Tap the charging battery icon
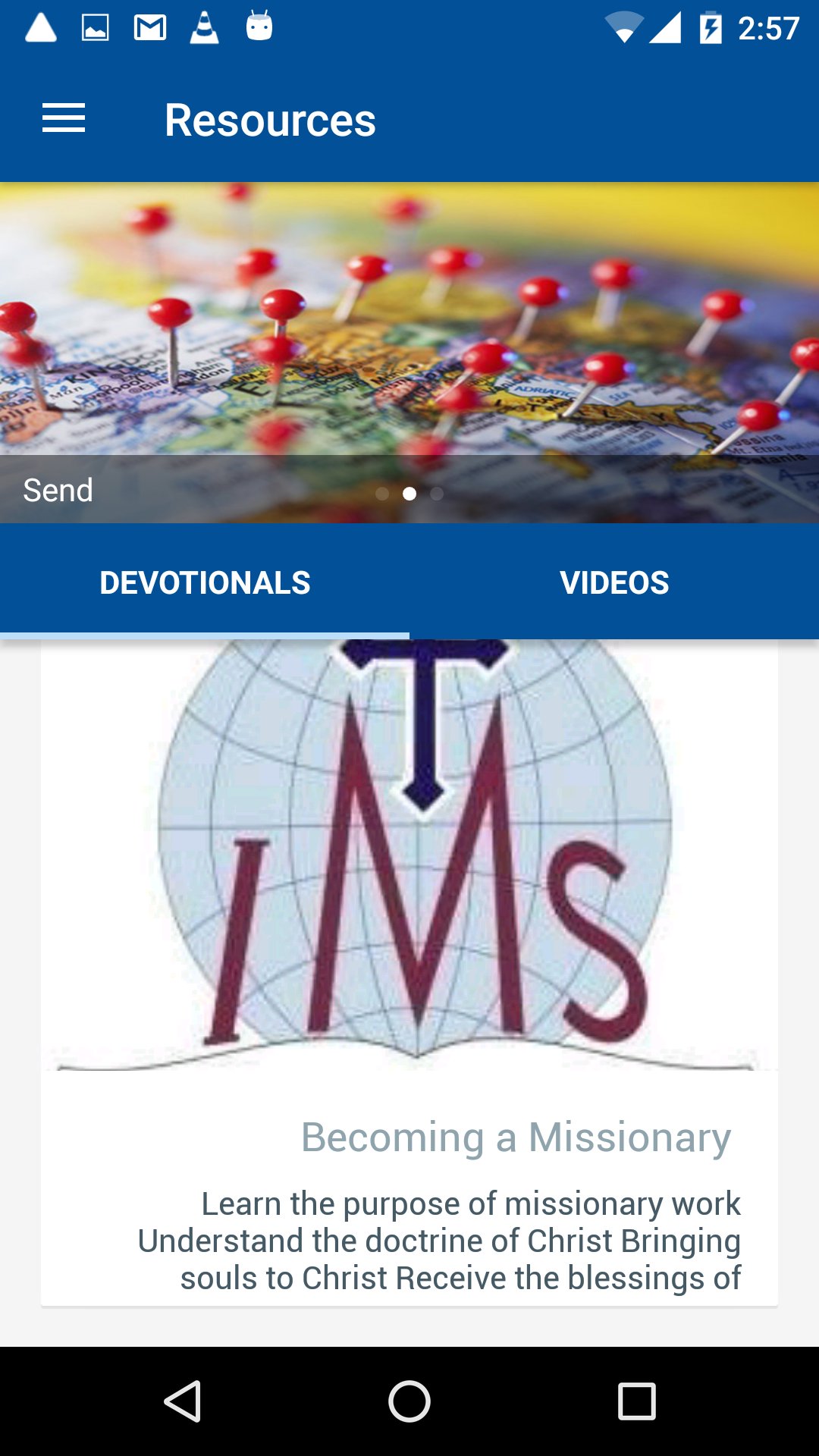 click(711, 28)
